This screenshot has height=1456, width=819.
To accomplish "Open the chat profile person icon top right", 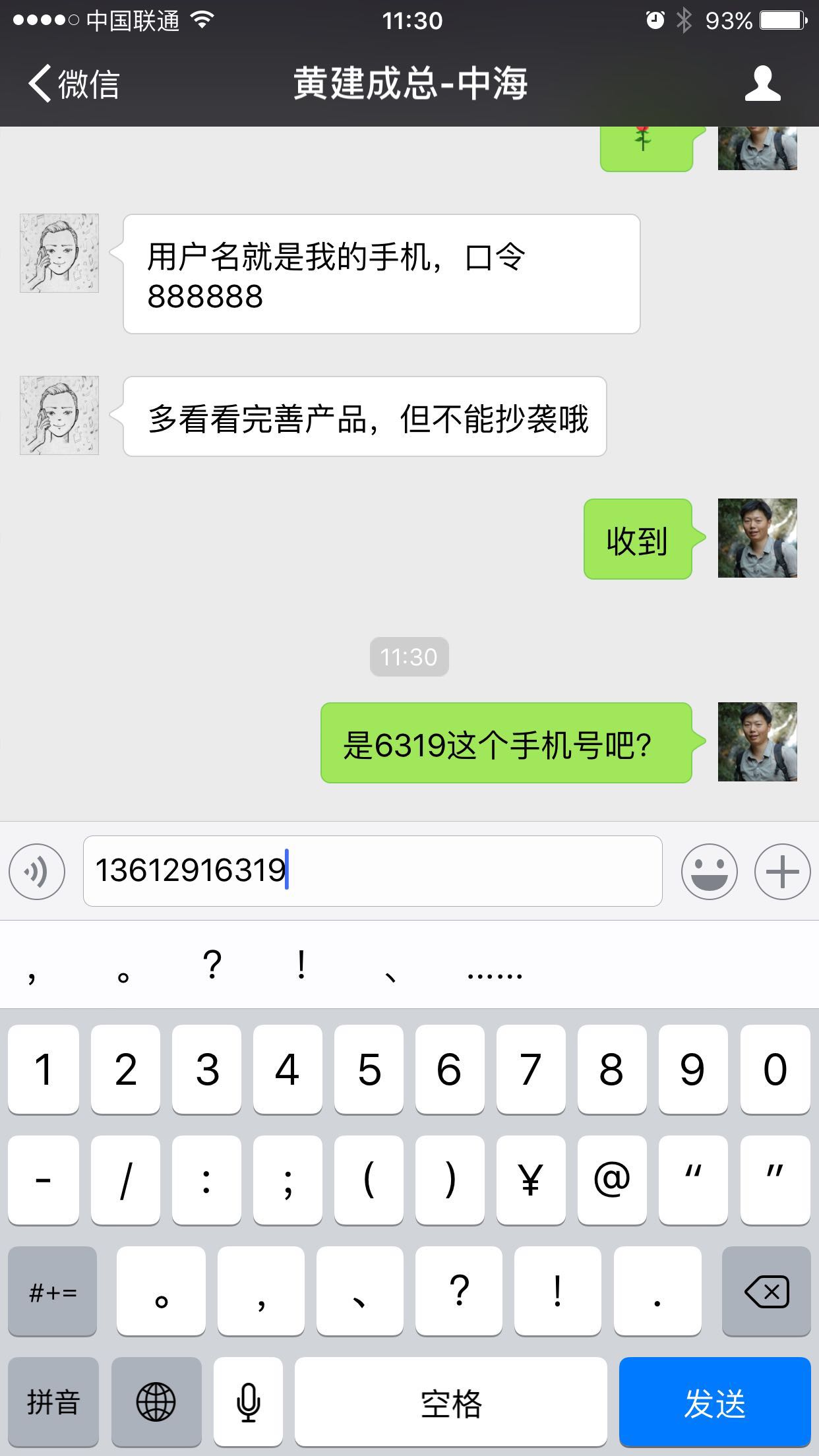I will pos(764,84).
